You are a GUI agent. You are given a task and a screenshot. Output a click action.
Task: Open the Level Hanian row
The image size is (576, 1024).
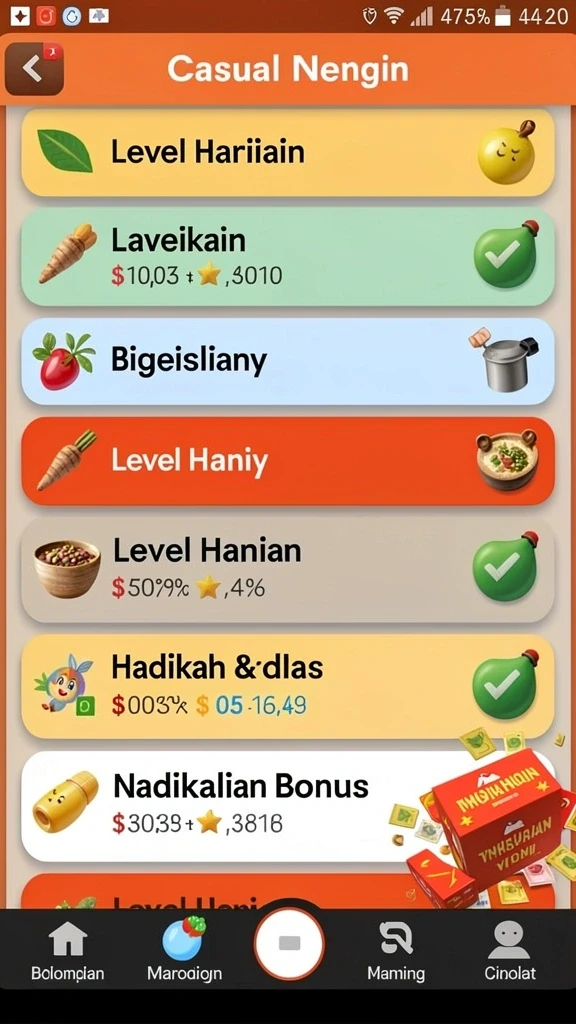click(x=288, y=569)
